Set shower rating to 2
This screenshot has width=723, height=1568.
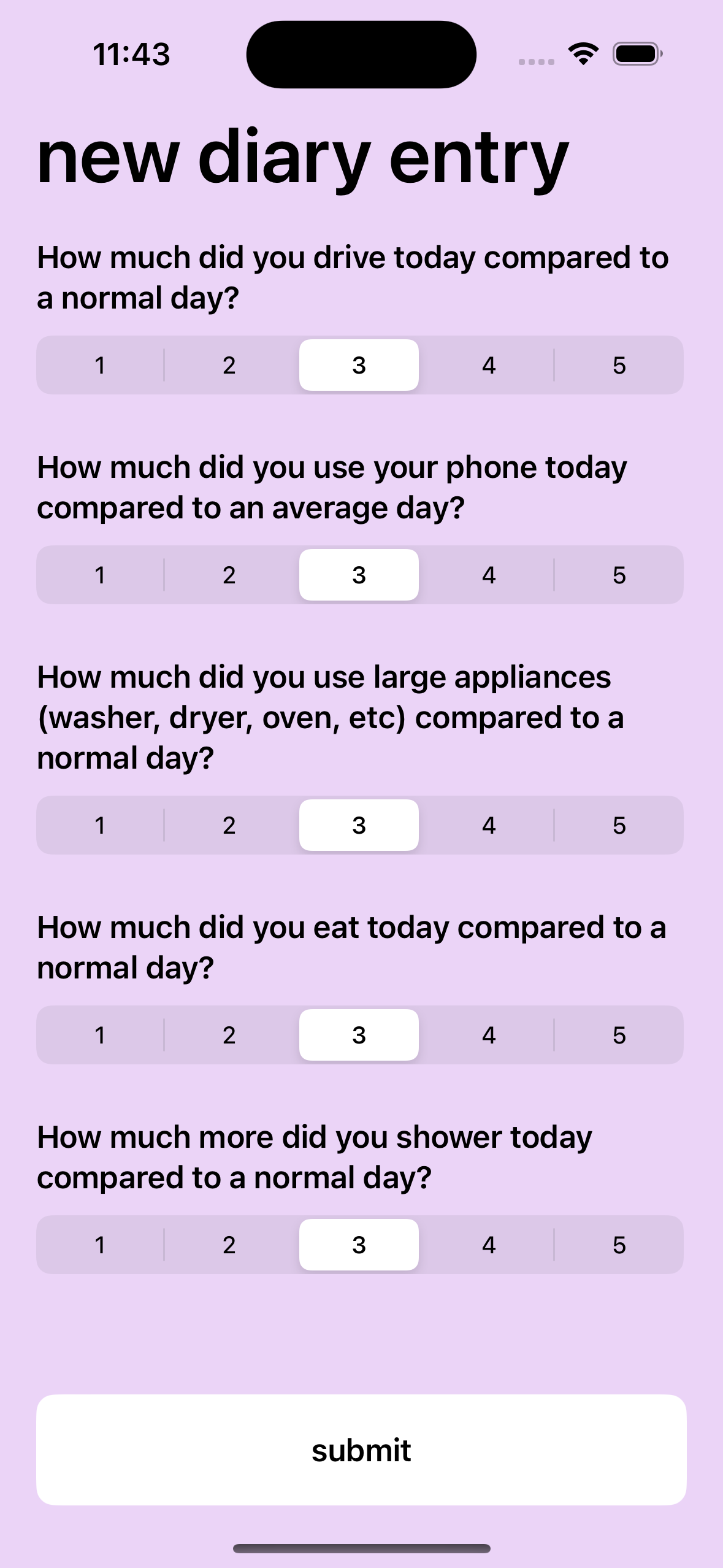click(229, 1245)
